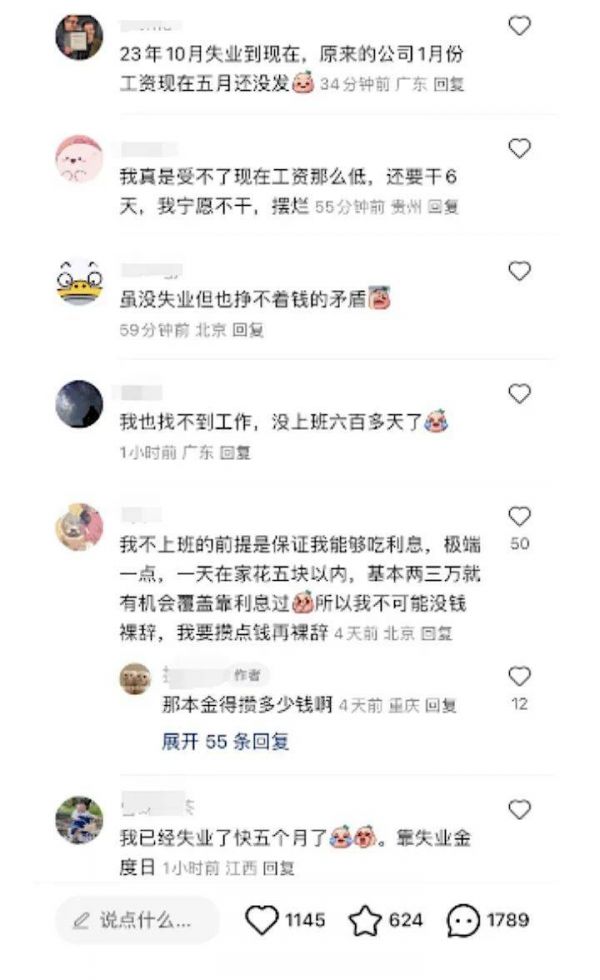This screenshot has width=600, height=980.
Task: Like the comment about 工资那么低
Action: (519, 149)
